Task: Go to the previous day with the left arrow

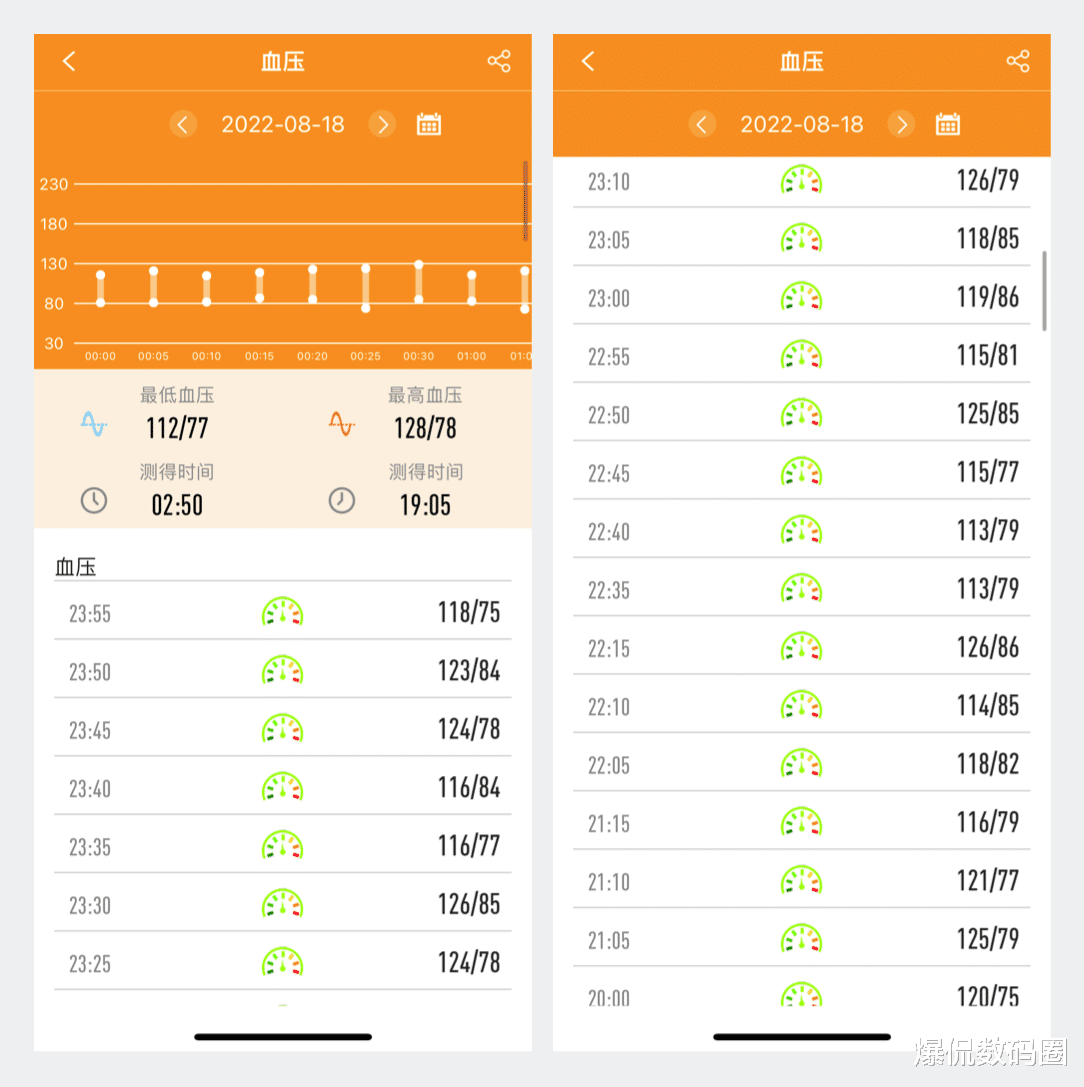Action: (x=183, y=124)
